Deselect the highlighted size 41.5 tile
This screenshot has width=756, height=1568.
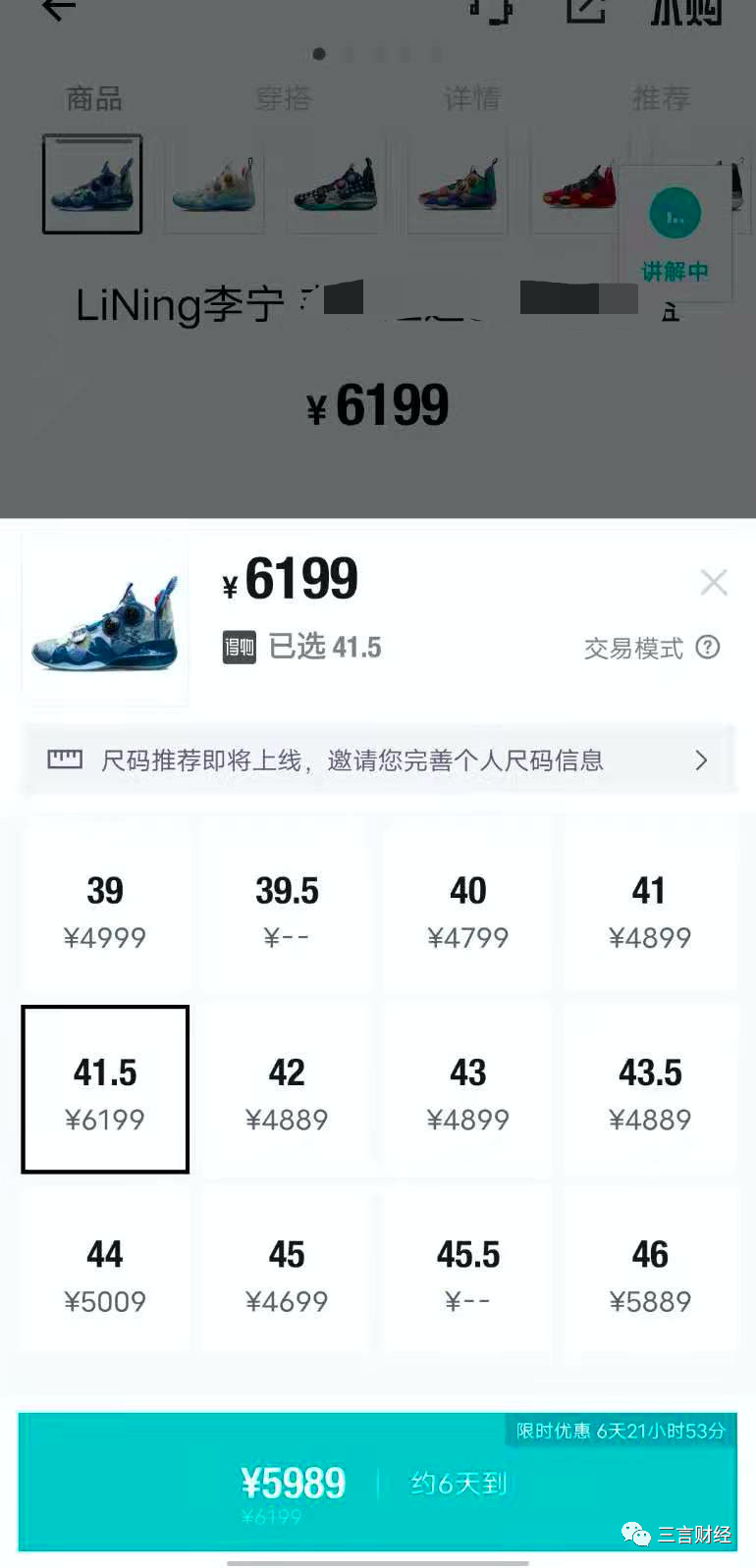click(105, 1089)
